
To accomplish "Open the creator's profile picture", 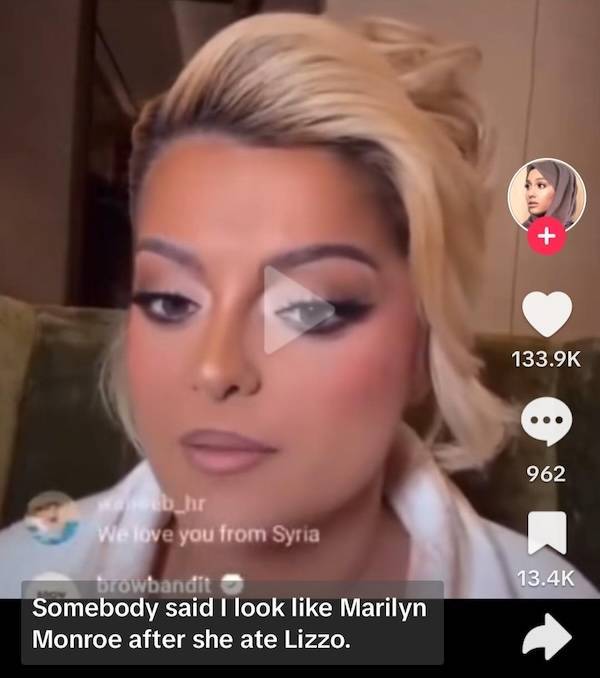I will pyautogui.click(x=546, y=194).
